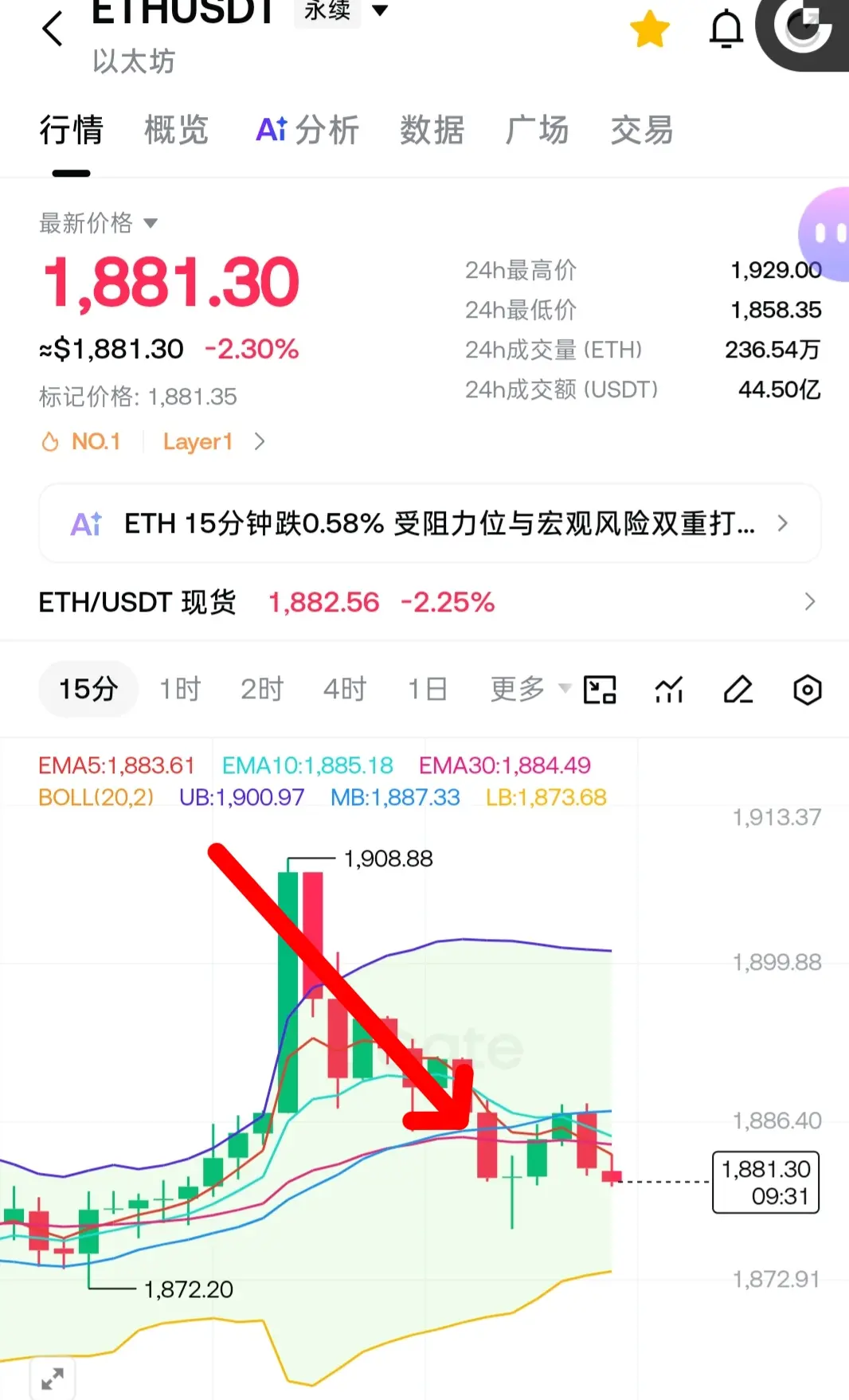The image size is (849, 1400).
Task: Open the AI news card about ETH 15分钟跌0.58%
Action: click(x=430, y=523)
